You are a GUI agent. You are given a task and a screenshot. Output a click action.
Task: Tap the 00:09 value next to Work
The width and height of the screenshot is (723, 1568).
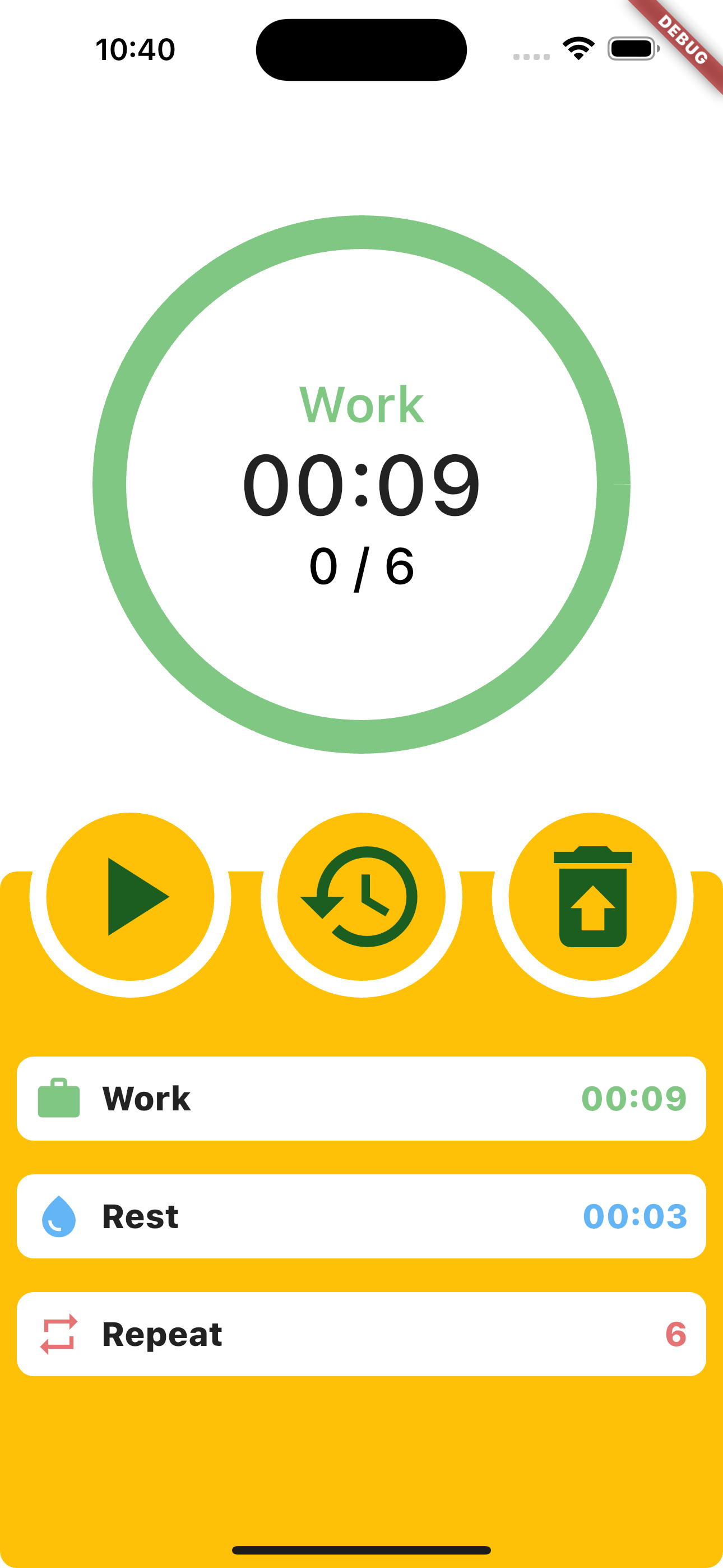(635, 1097)
